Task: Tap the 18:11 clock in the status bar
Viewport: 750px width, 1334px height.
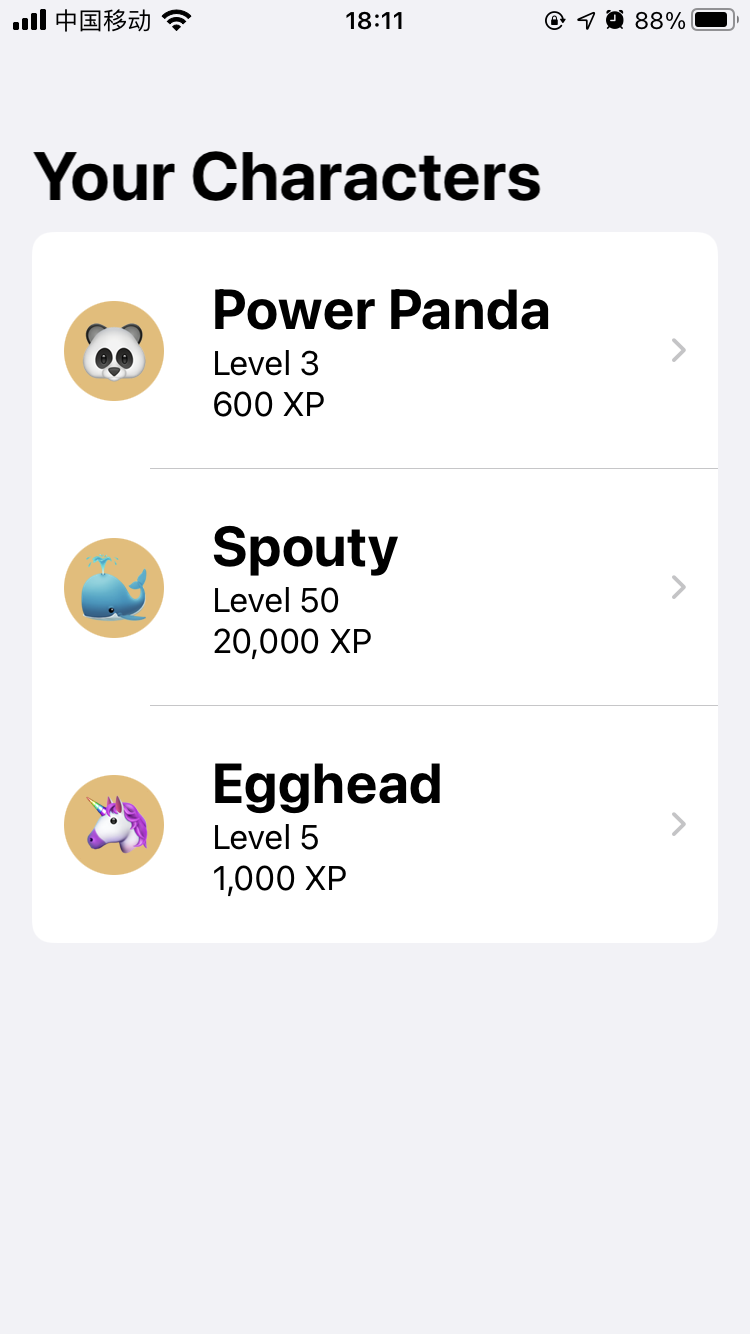Action: point(375,18)
